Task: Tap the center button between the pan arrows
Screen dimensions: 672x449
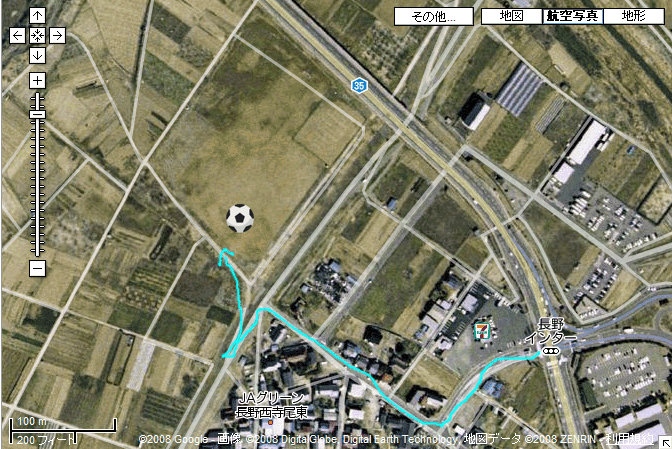Action: [x=37, y=36]
